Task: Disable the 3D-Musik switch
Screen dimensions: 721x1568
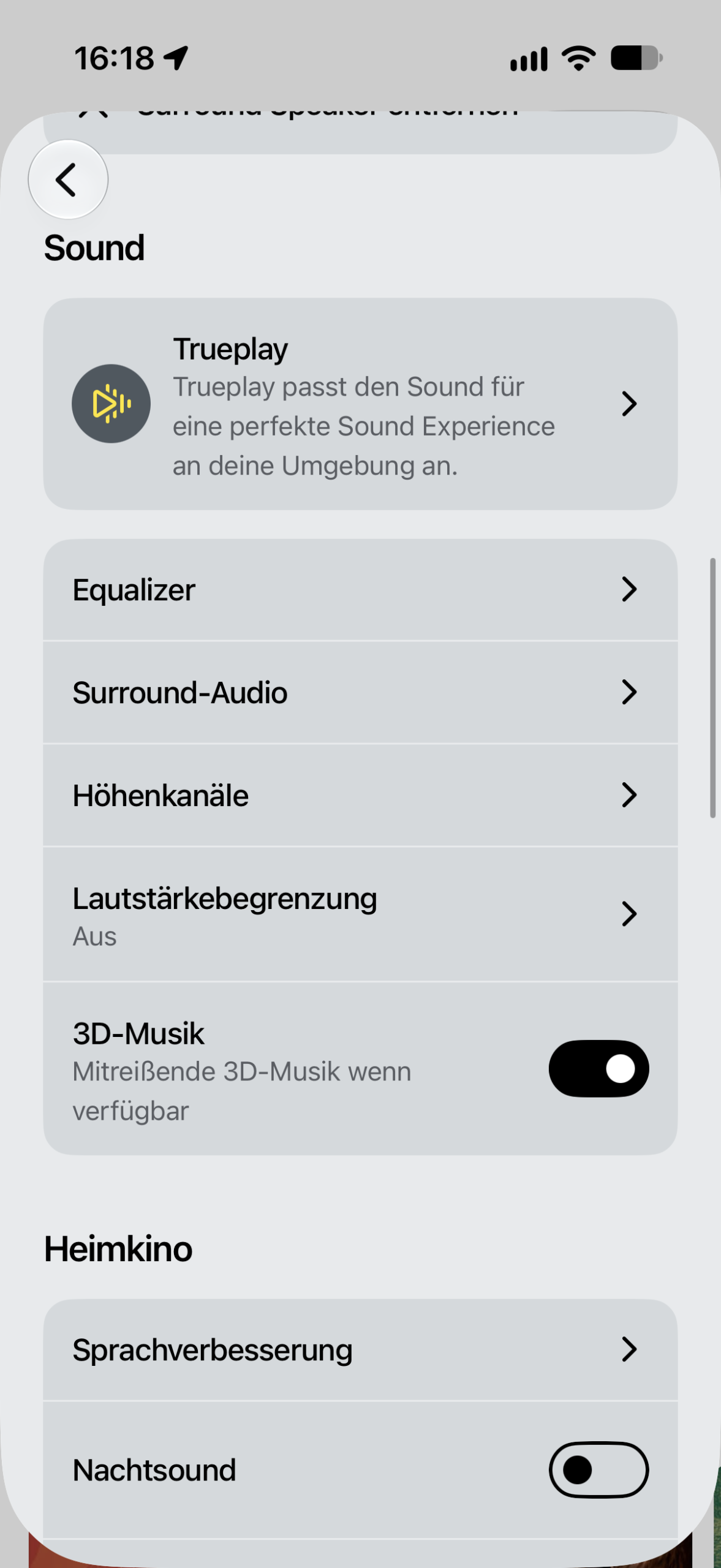Action: pyautogui.click(x=598, y=1069)
